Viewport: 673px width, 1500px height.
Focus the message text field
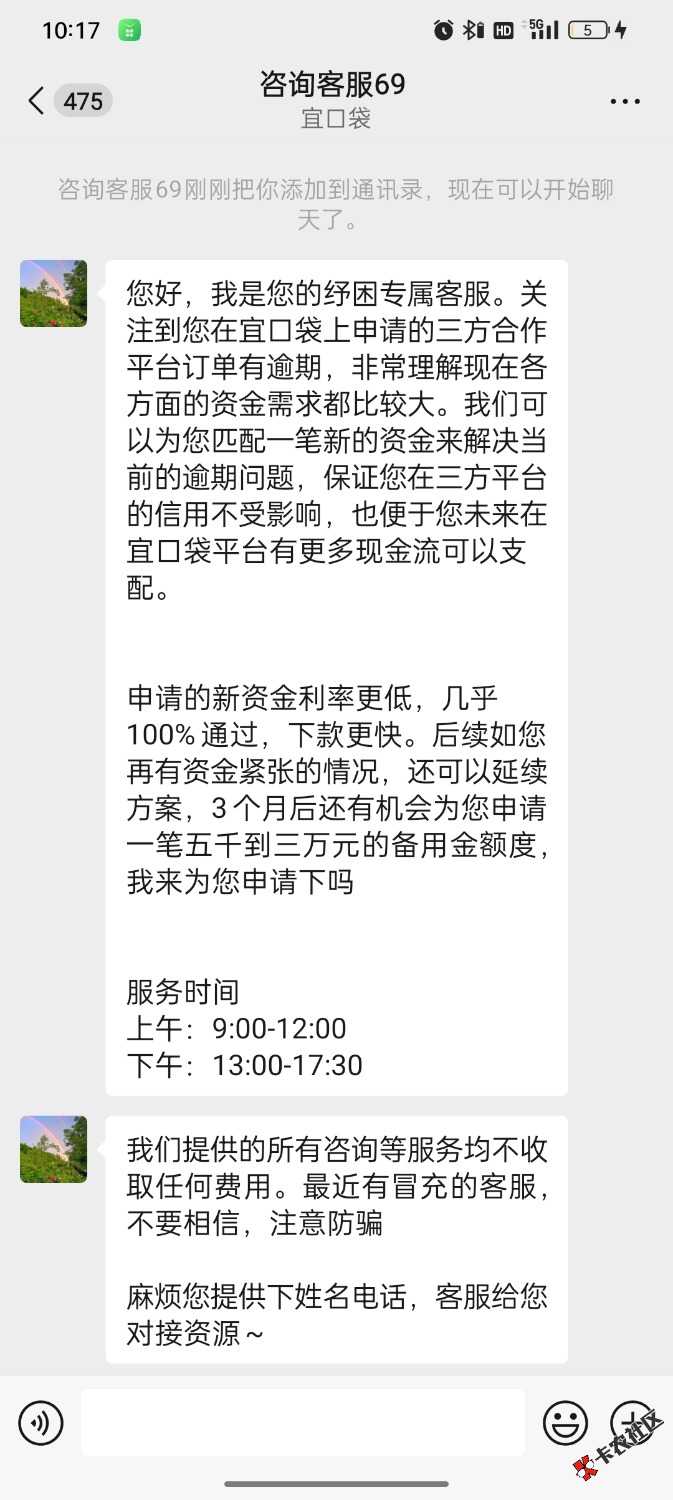pyautogui.click(x=303, y=1423)
